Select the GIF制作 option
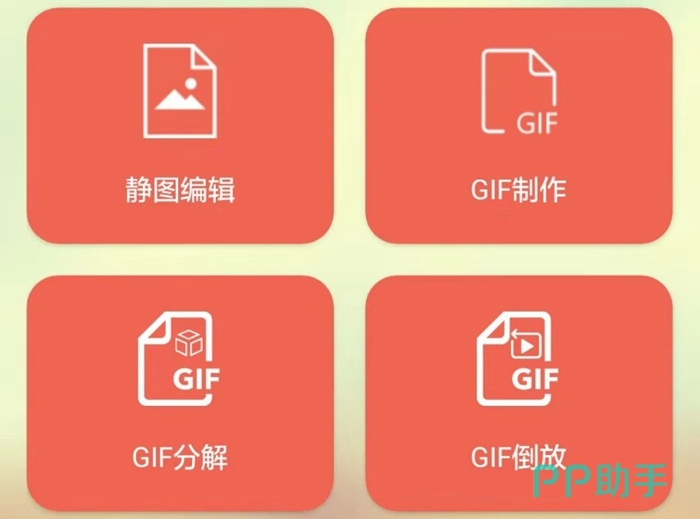700x519 pixels. pos(518,125)
